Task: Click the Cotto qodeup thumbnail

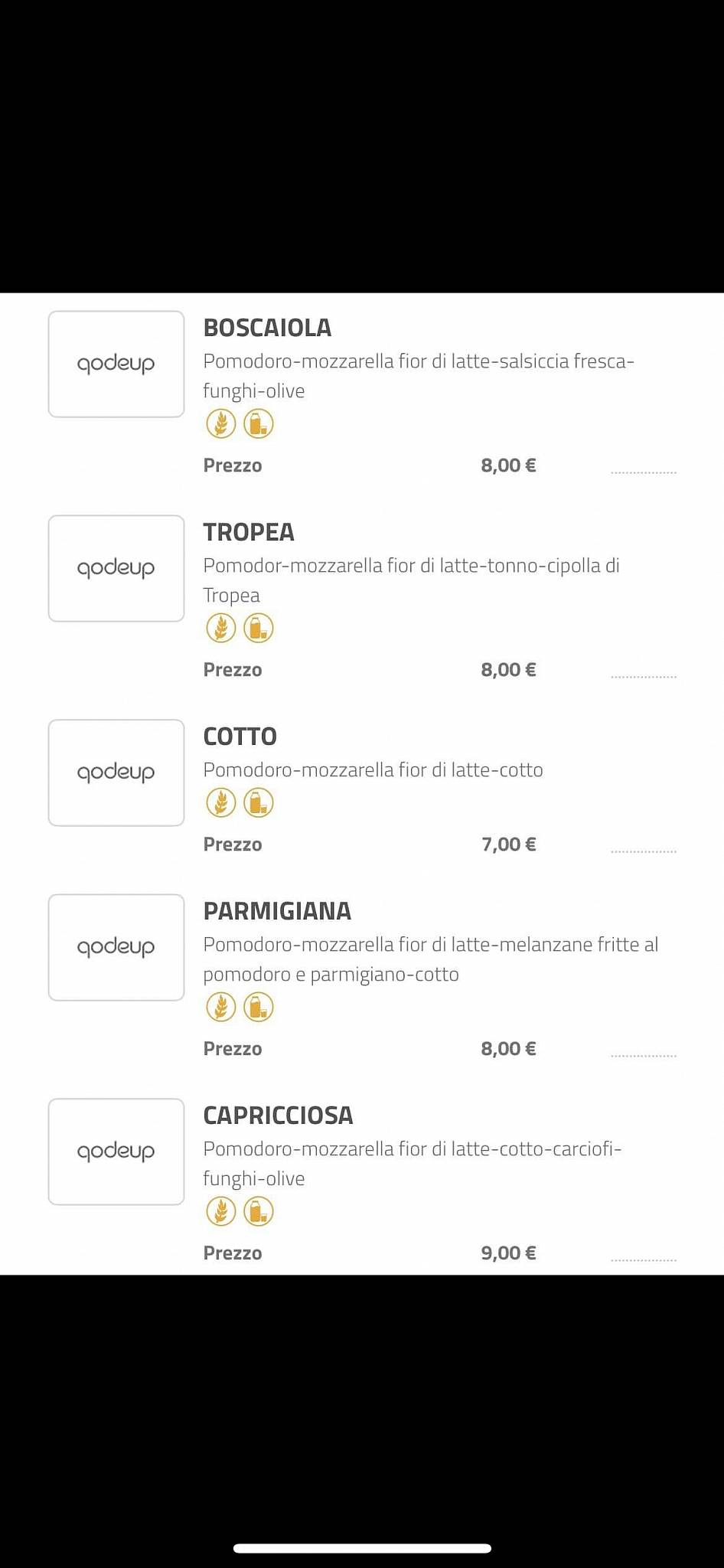Action: coord(116,773)
